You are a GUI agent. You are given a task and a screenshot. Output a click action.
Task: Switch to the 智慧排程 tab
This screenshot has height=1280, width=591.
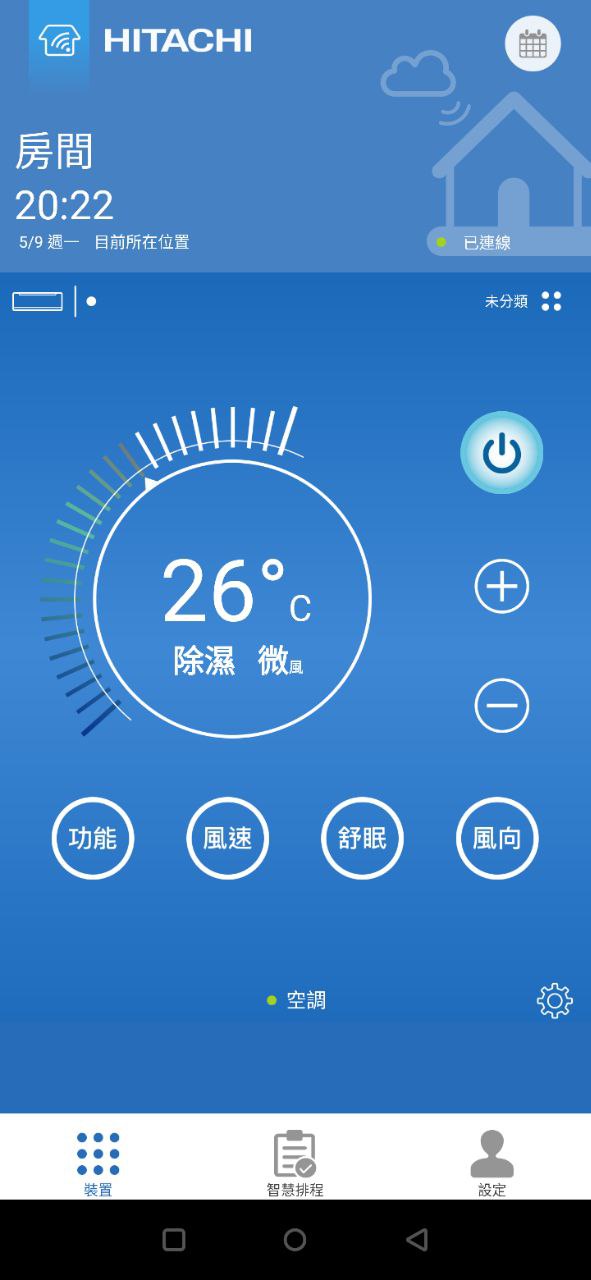(295, 1162)
